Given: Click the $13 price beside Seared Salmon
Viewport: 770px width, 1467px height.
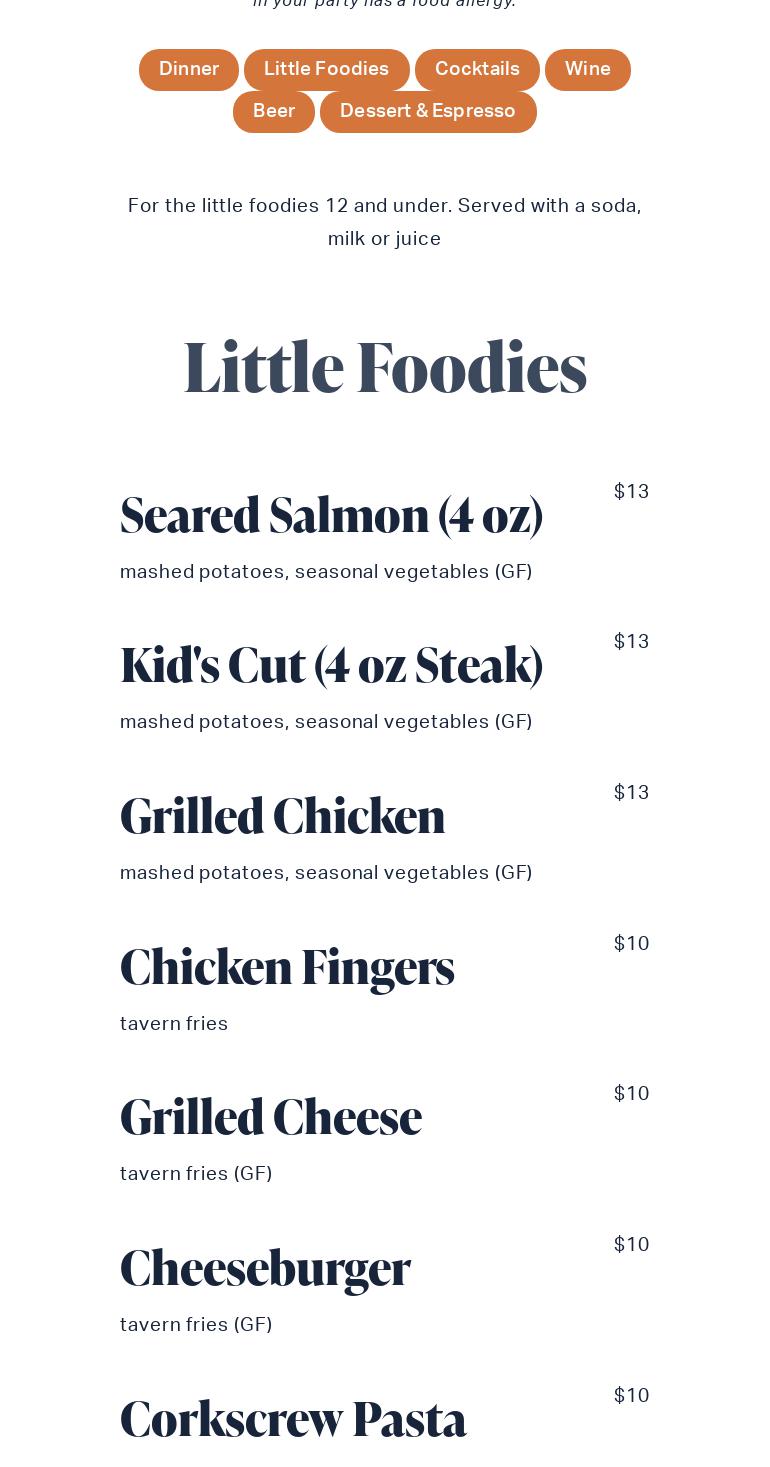Looking at the screenshot, I should (631, 492).
